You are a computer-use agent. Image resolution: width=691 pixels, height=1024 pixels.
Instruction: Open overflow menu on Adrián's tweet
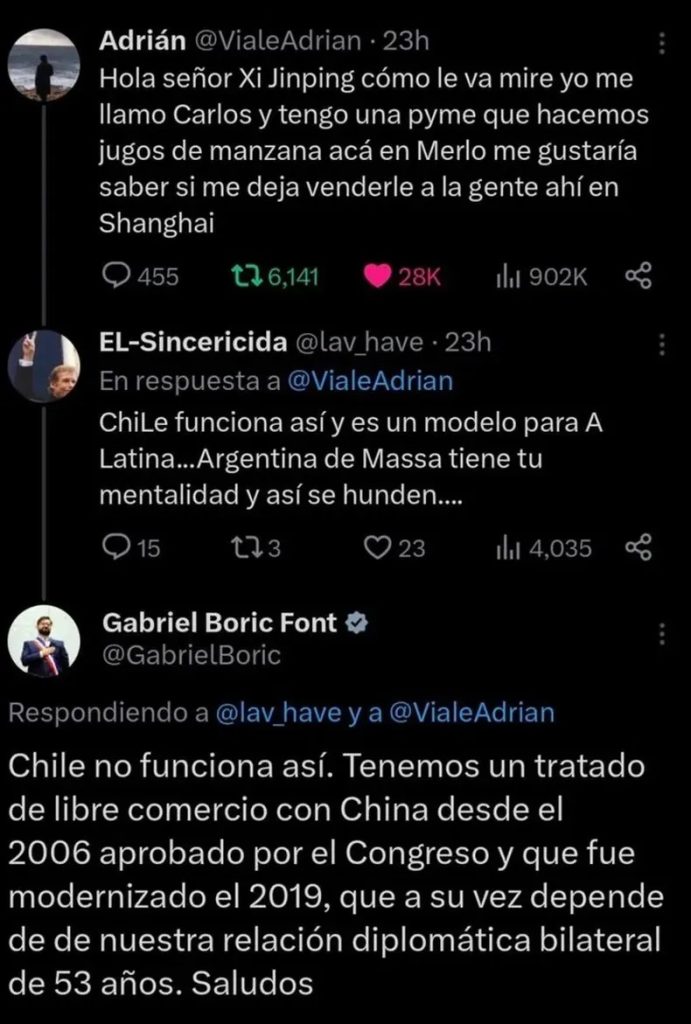663,45
